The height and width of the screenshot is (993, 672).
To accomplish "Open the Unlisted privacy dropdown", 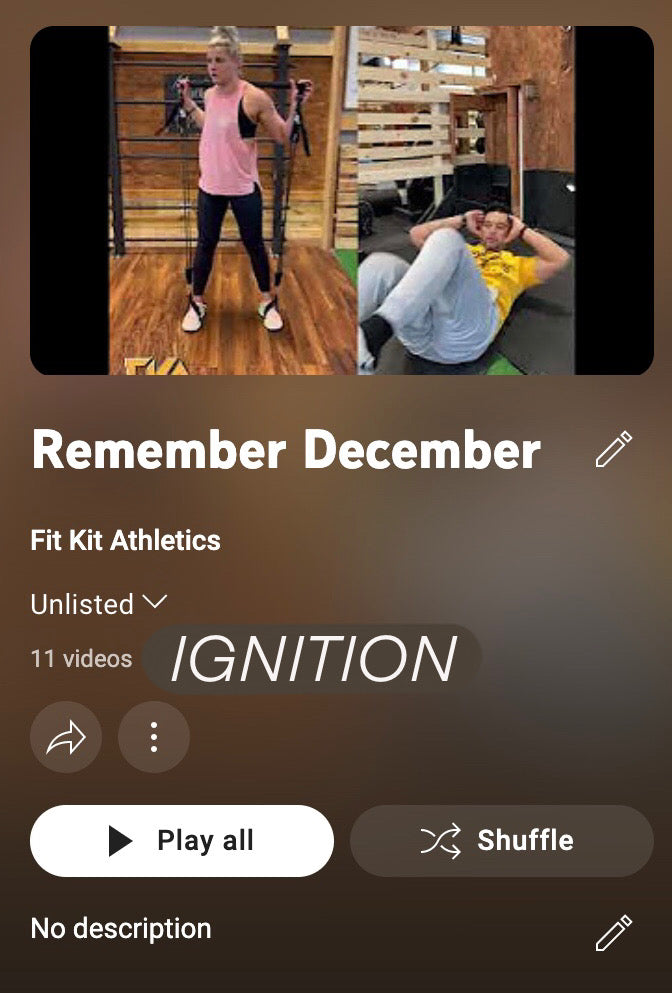I will pos(98,604).
